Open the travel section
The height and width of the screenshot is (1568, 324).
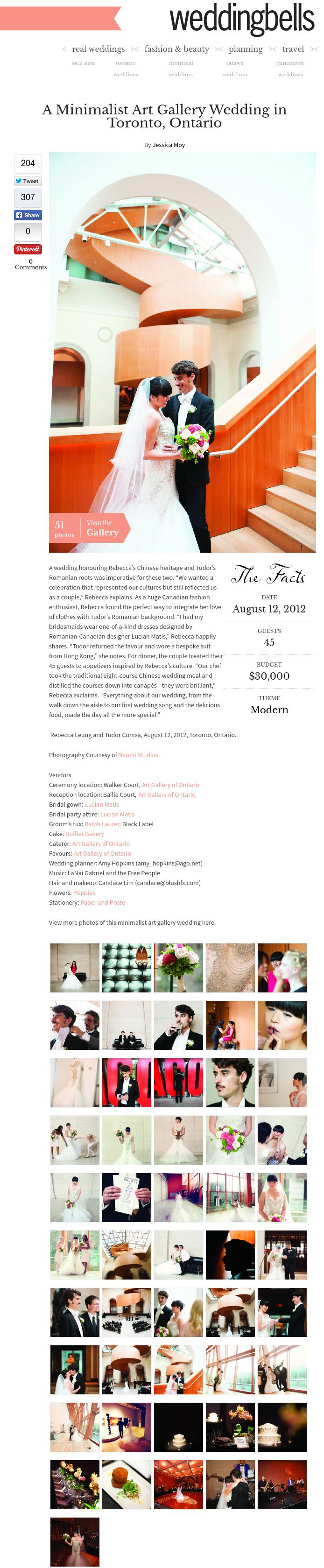point(293,49)
